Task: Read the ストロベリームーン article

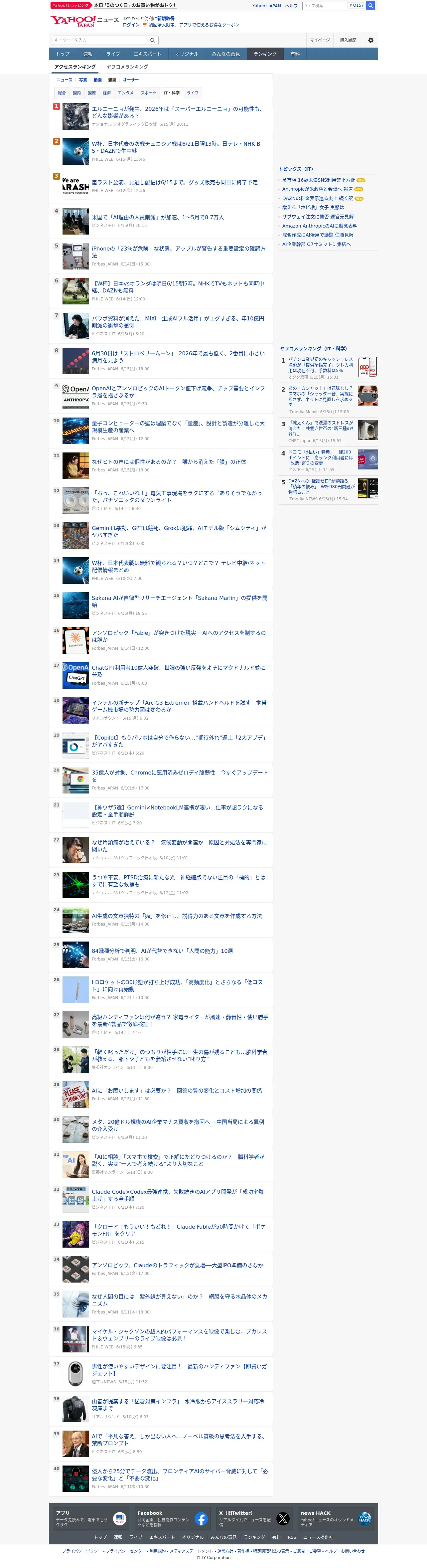Action: [x=178, y=357]
